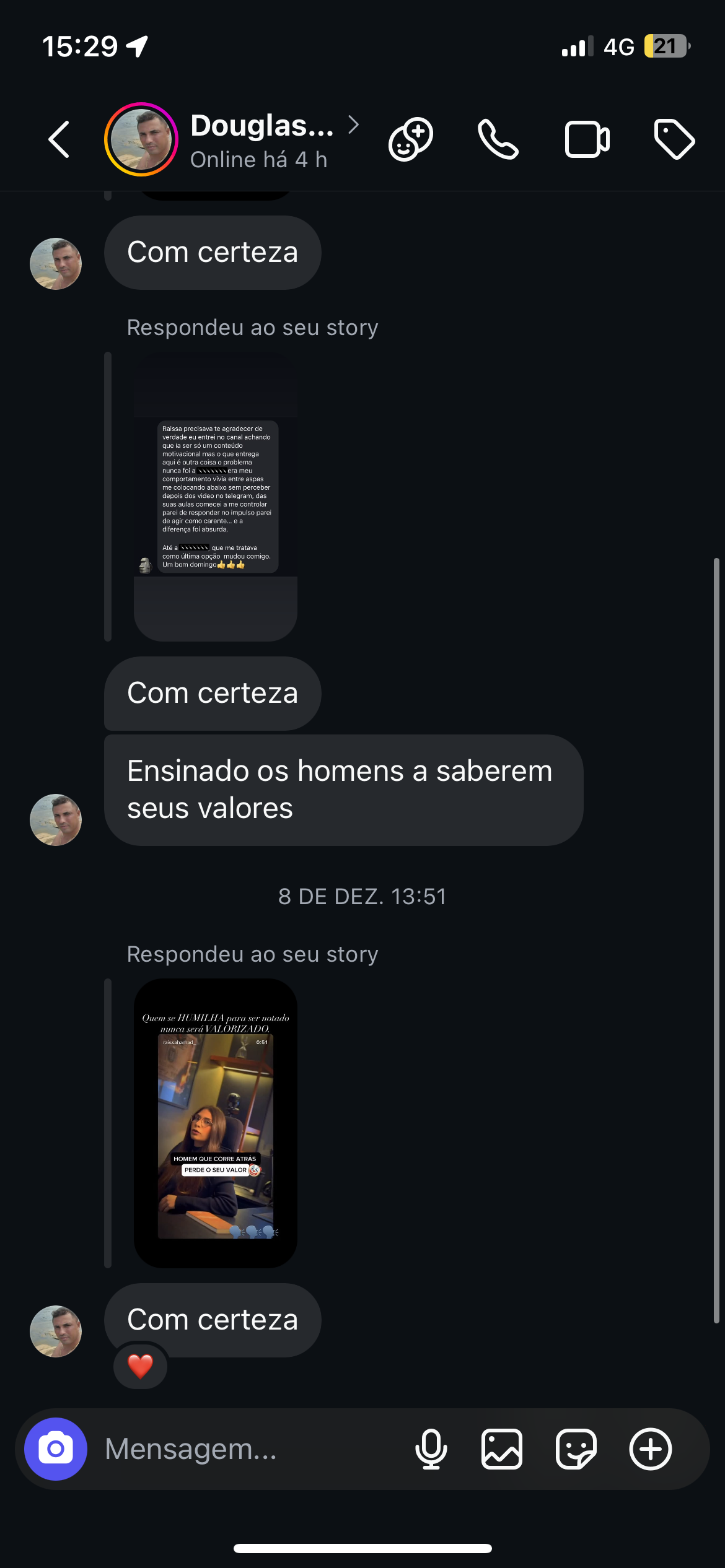Image resolution: width=725 pixels, height=1568 pixels.
Task: Open the camera from the message bar
Action: point(56,1449)
